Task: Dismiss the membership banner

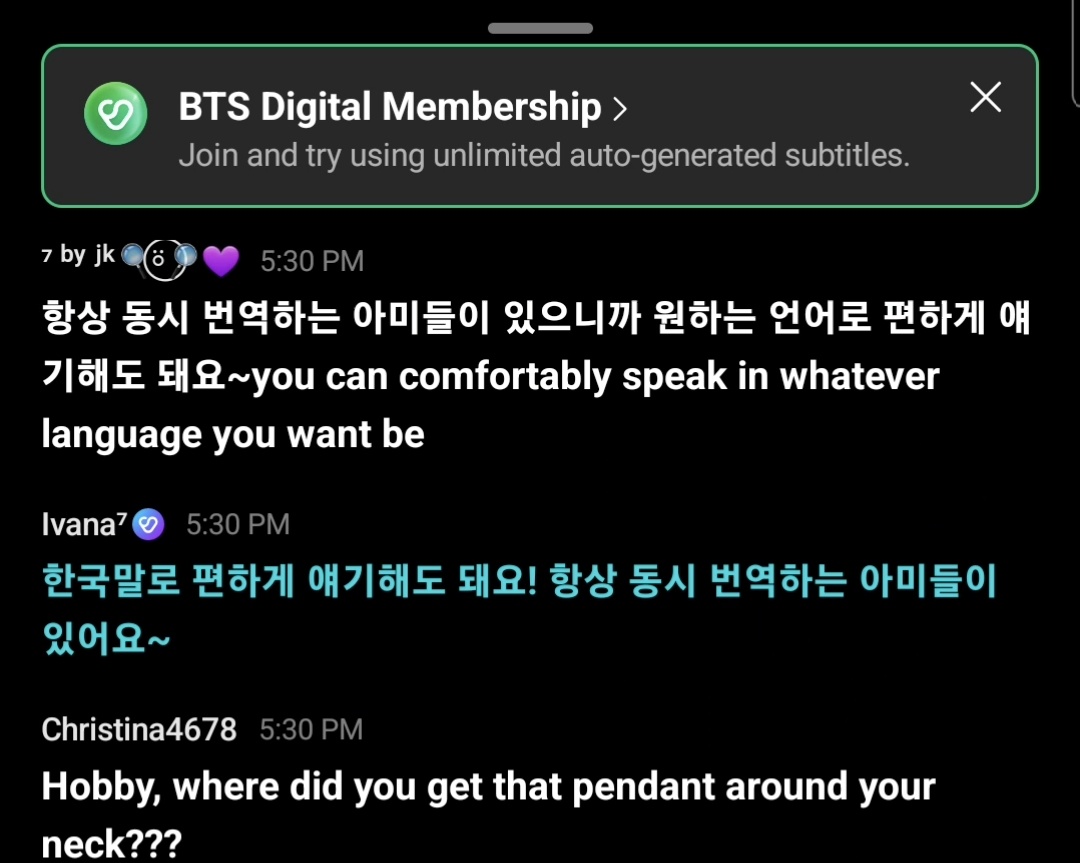Action: 985,97
